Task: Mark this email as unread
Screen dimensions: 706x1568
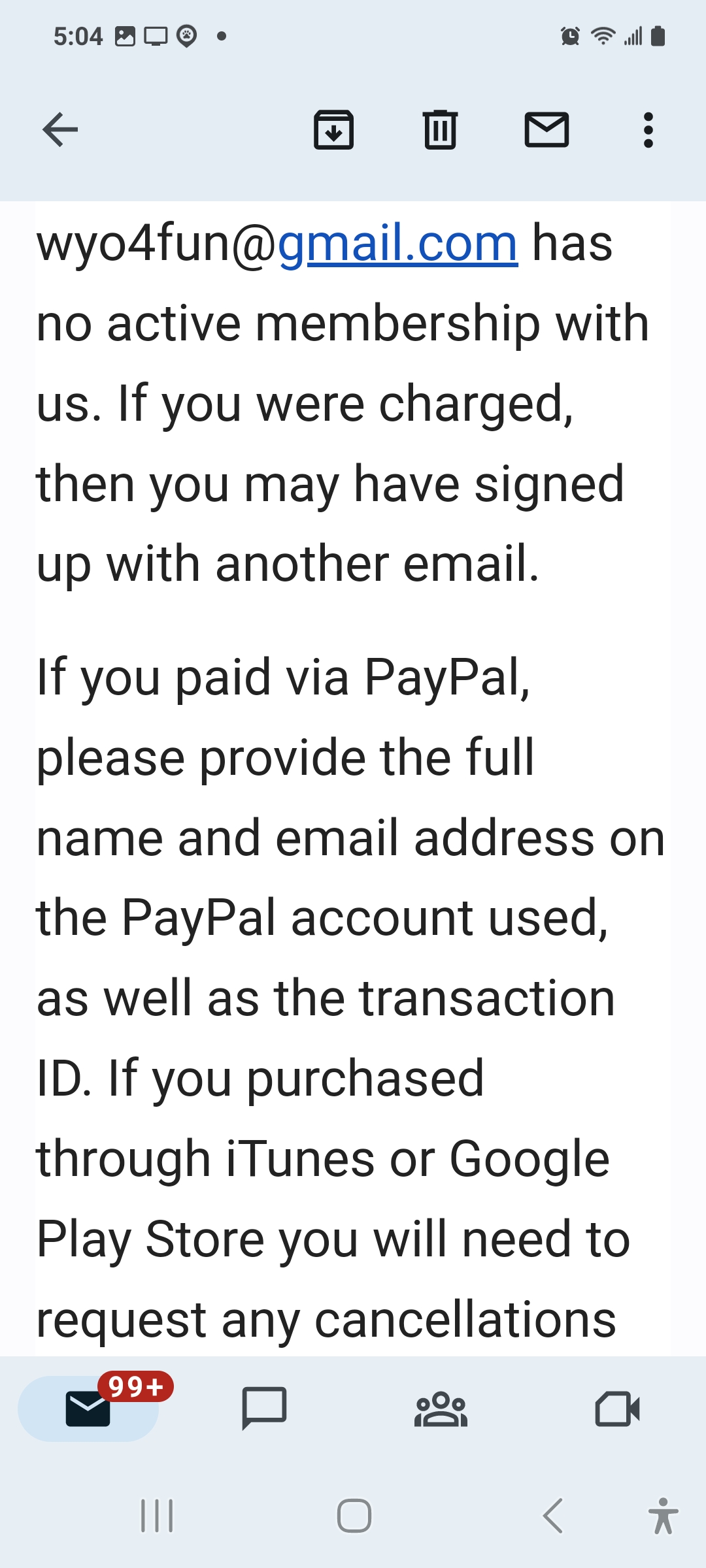Action: [x=546, y=129]
